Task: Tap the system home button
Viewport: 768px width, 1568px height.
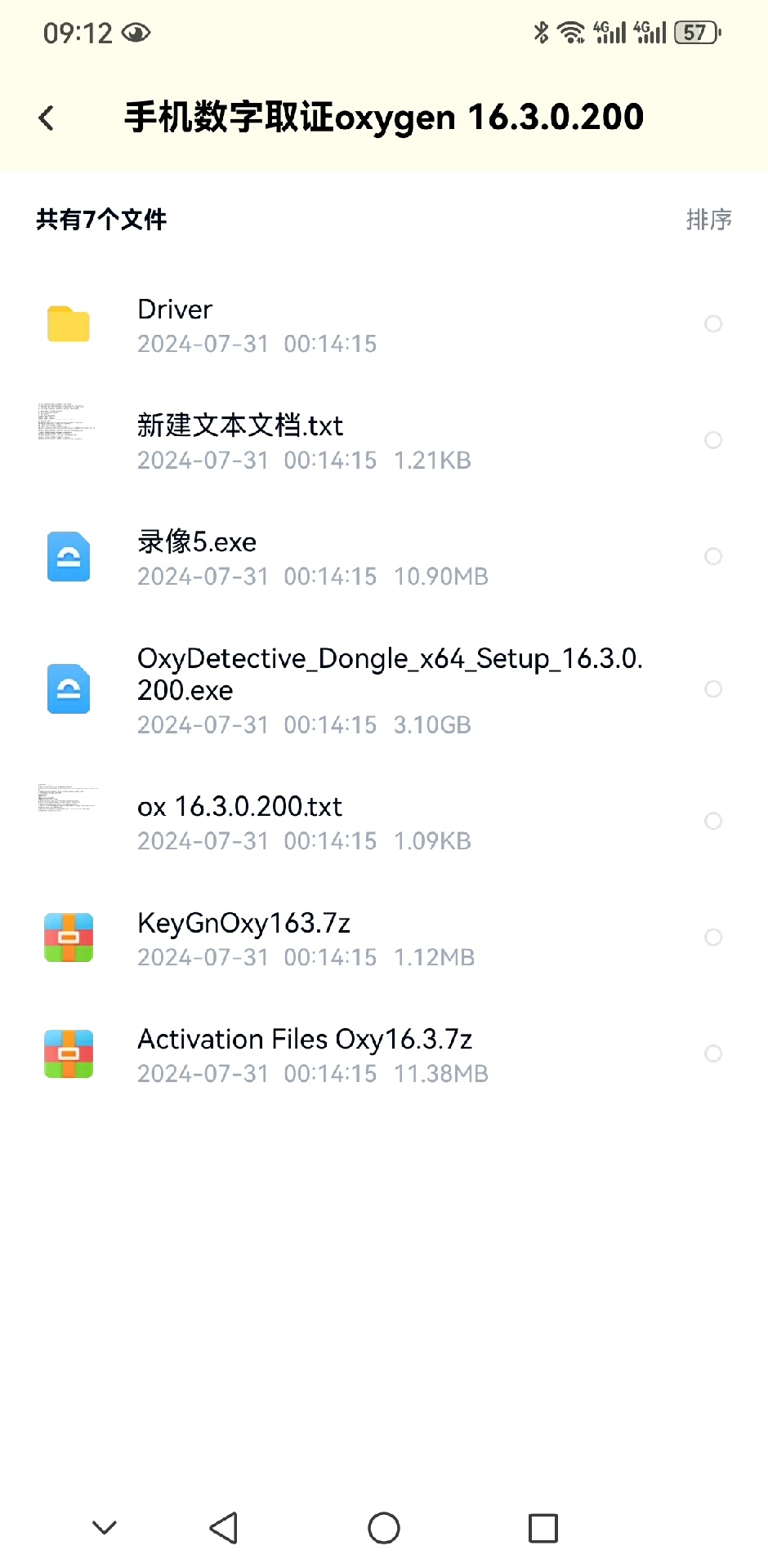Action: click(x=384, y=1528)
